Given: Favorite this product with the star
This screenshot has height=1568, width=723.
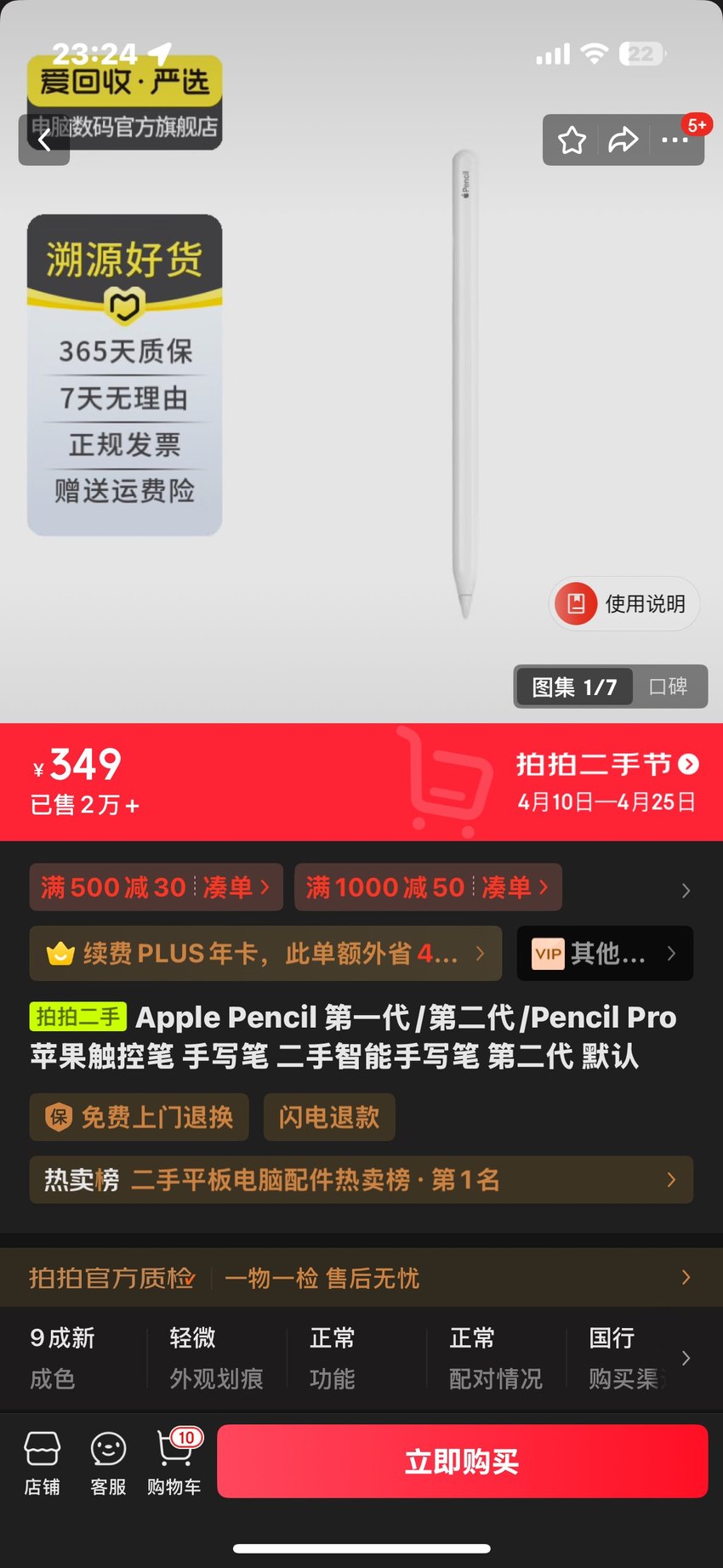Looking at the screenshot, I should (572, 140).
